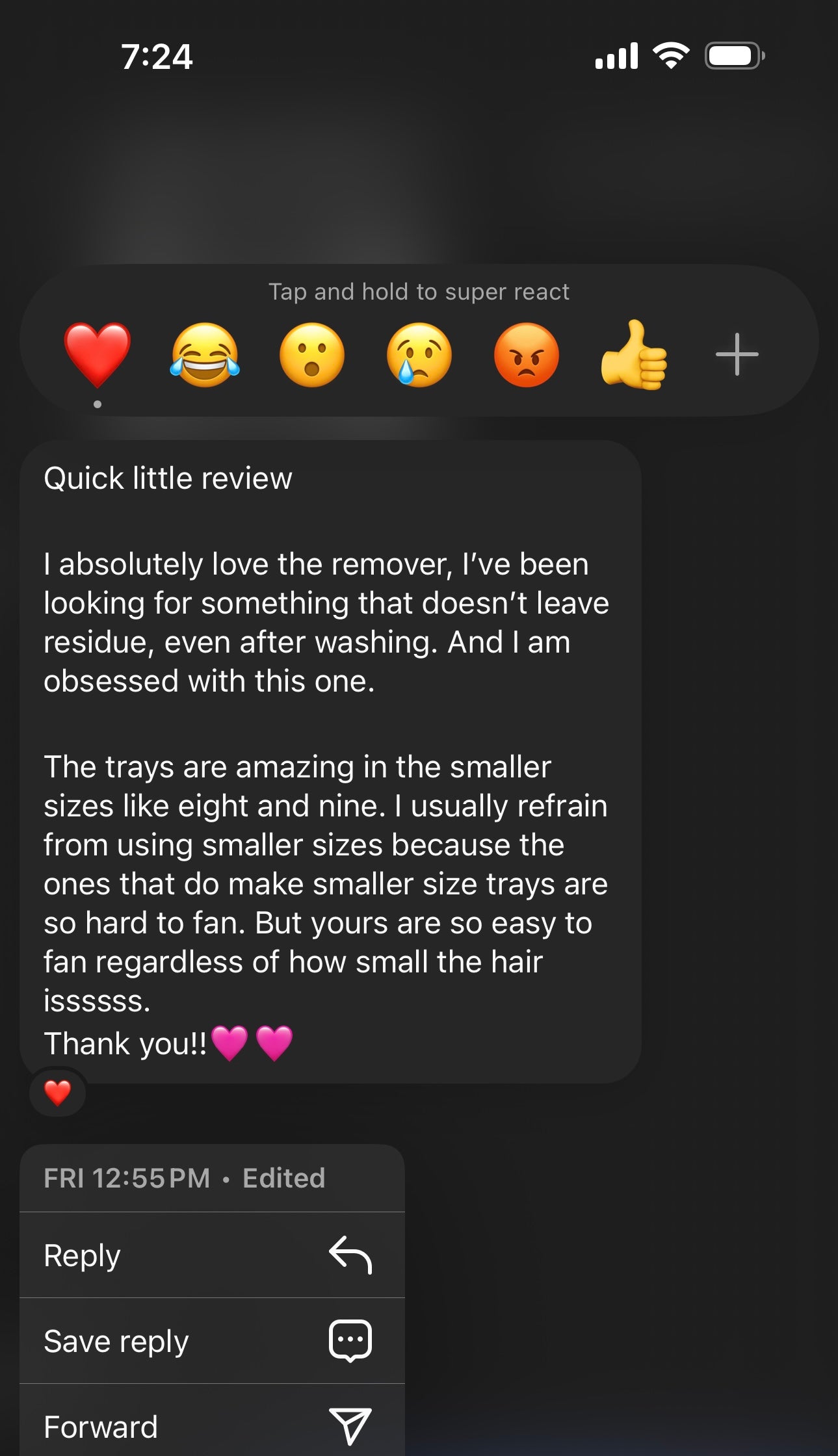View the heart reaction under the message
The width and height of the screenshot is (838, 1456).
click(58, 1093)
